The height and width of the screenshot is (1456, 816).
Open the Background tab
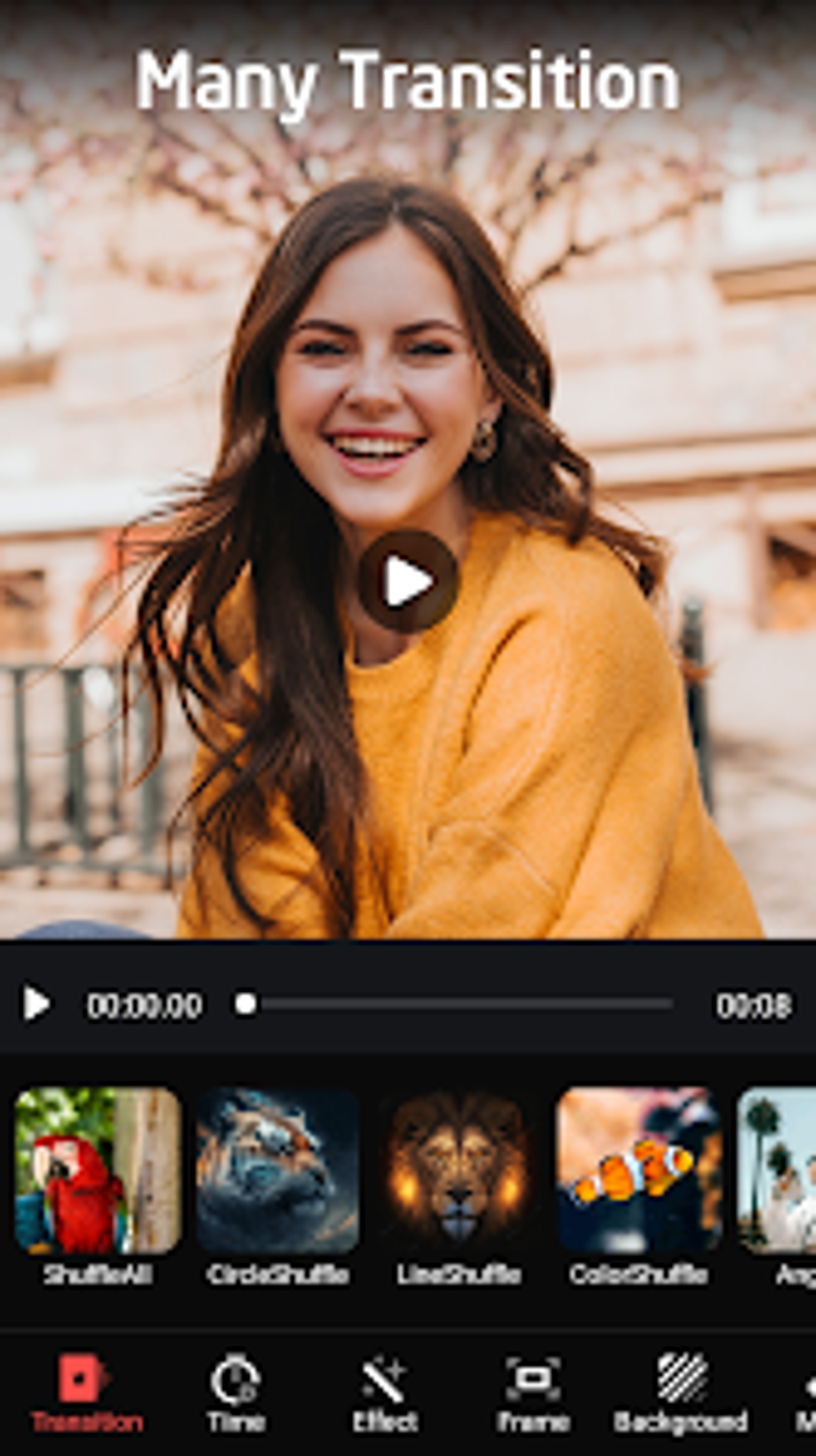click(681, 1394)
